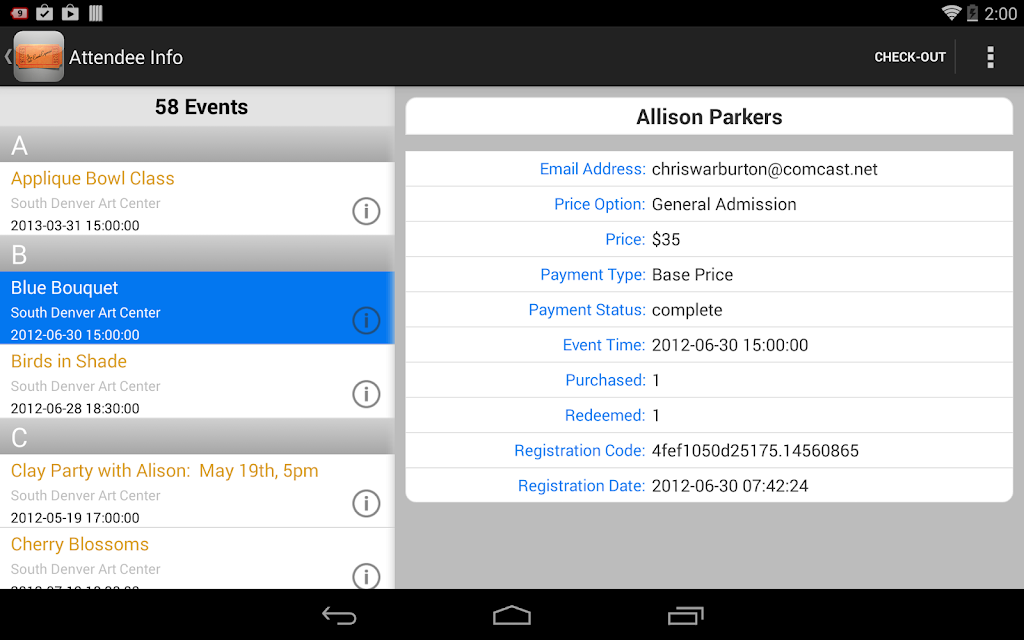Open the overflow menu
Viewport: 1024px width, 640px height.
990,57
